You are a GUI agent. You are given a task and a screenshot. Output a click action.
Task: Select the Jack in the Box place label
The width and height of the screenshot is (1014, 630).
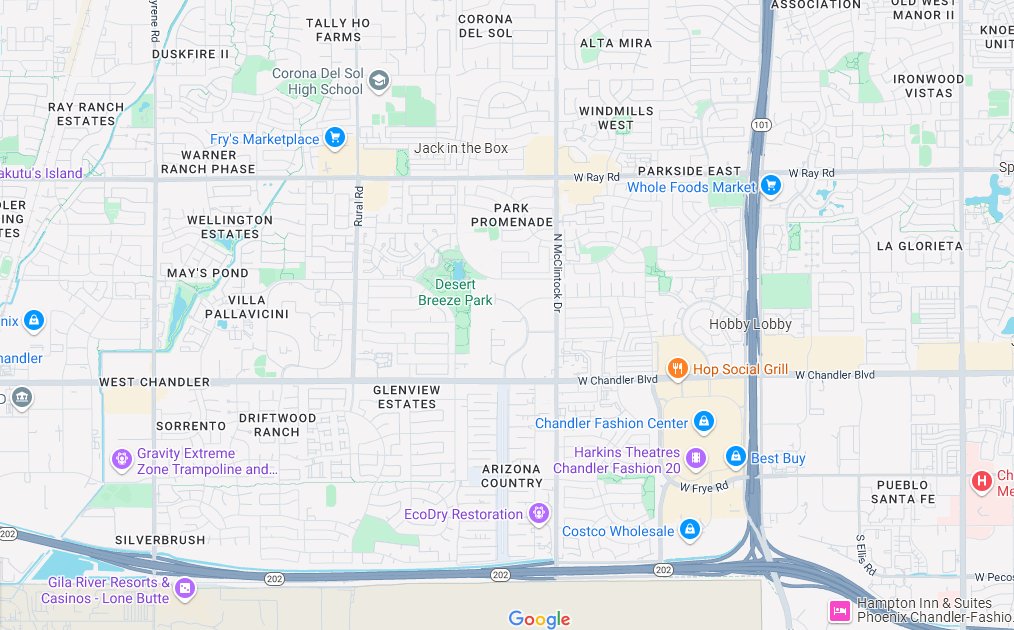click(x=461, y=148)
